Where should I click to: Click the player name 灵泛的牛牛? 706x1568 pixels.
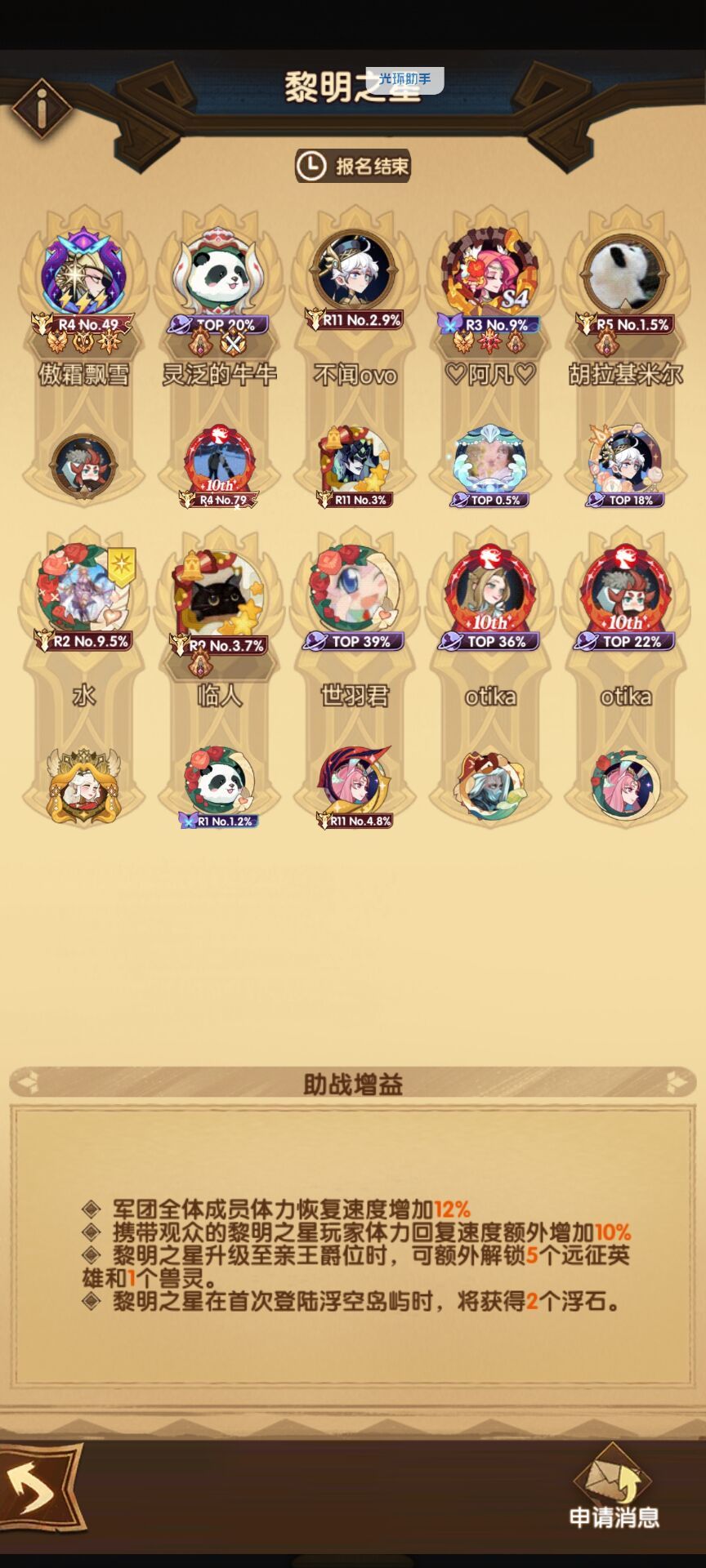219,372
